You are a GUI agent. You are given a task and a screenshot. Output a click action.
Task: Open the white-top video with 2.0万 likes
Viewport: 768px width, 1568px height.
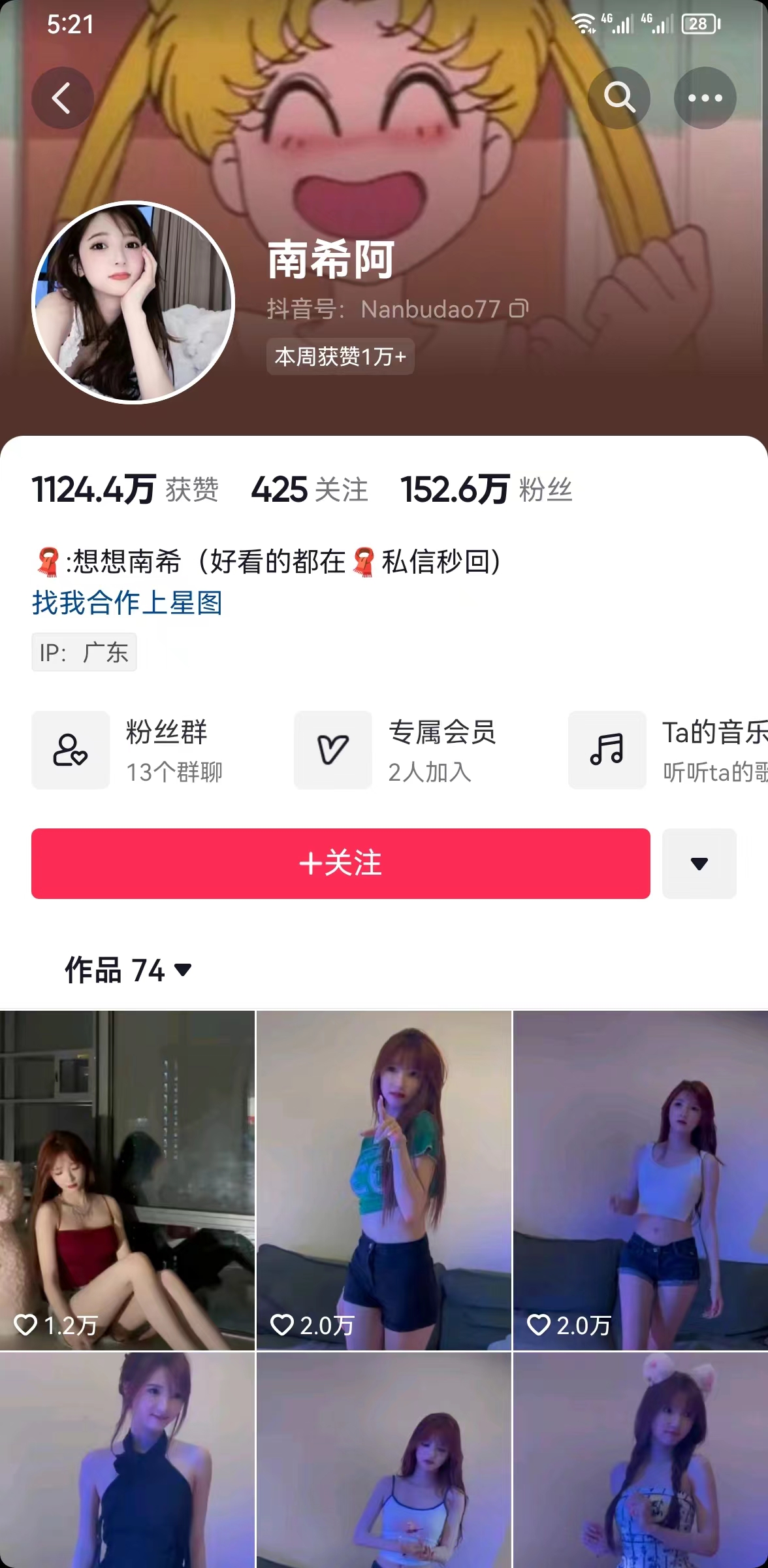coord(641,1181)
